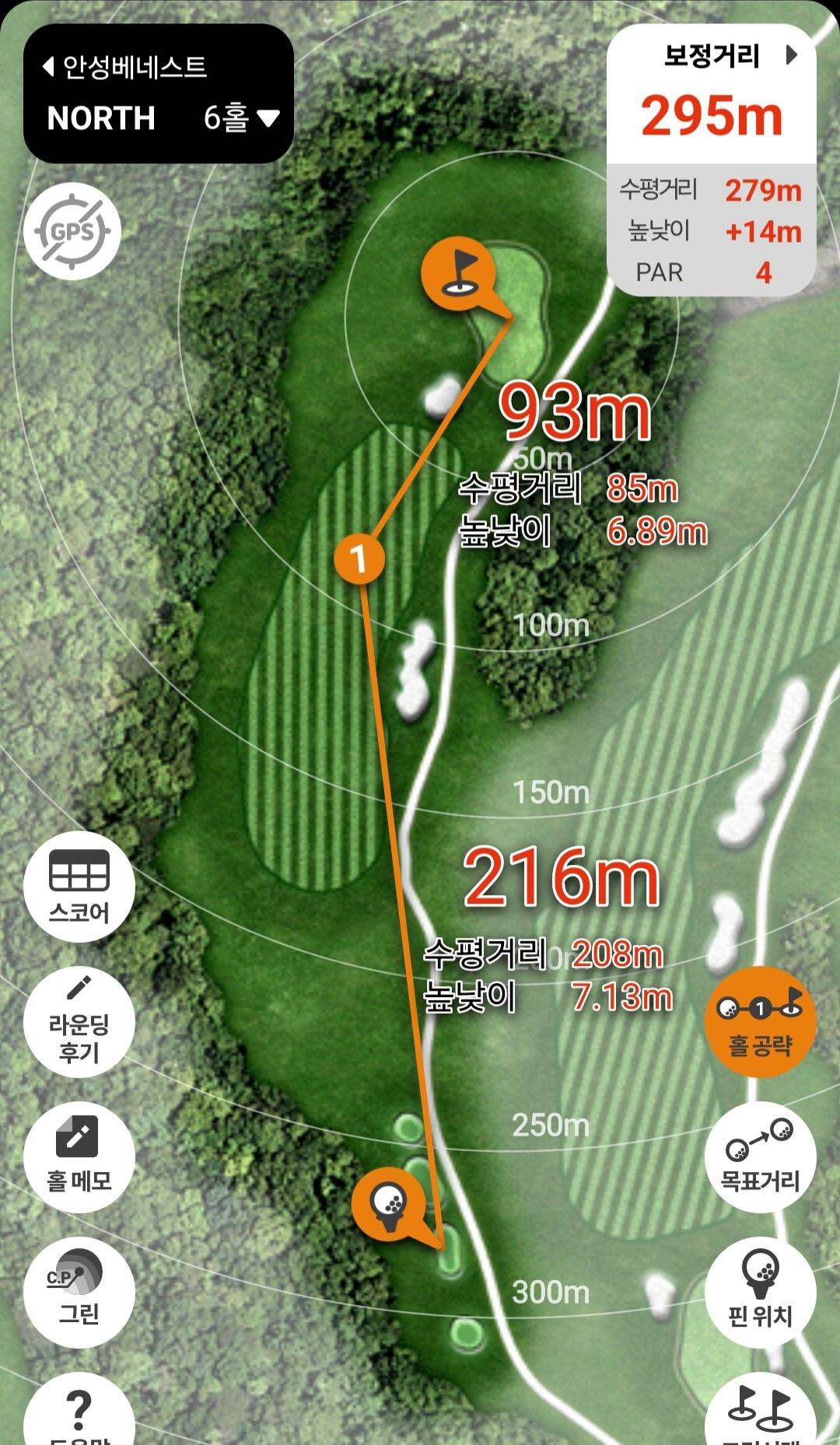Tap the flag pin marker on green

pos(459,273)
